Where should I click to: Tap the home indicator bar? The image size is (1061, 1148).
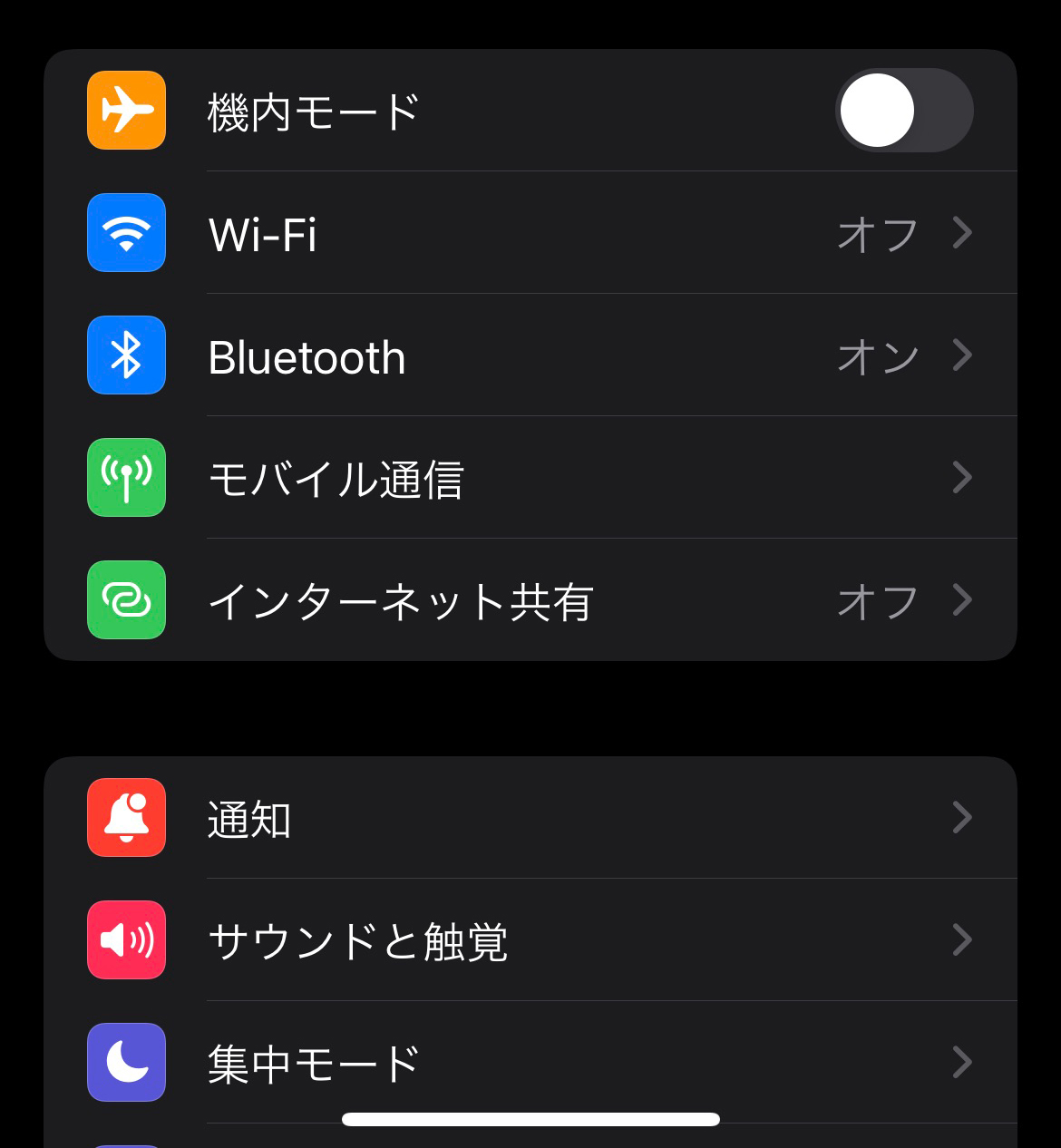pos(530,1118)
